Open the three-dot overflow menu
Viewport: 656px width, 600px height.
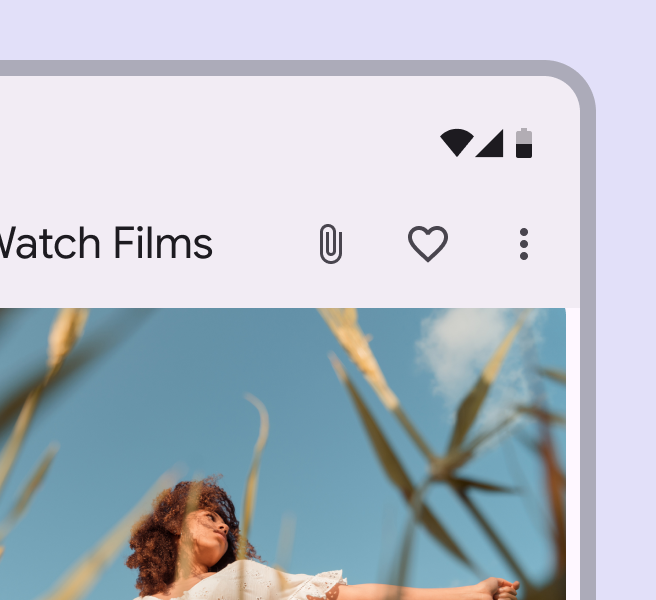click(524, 244)
